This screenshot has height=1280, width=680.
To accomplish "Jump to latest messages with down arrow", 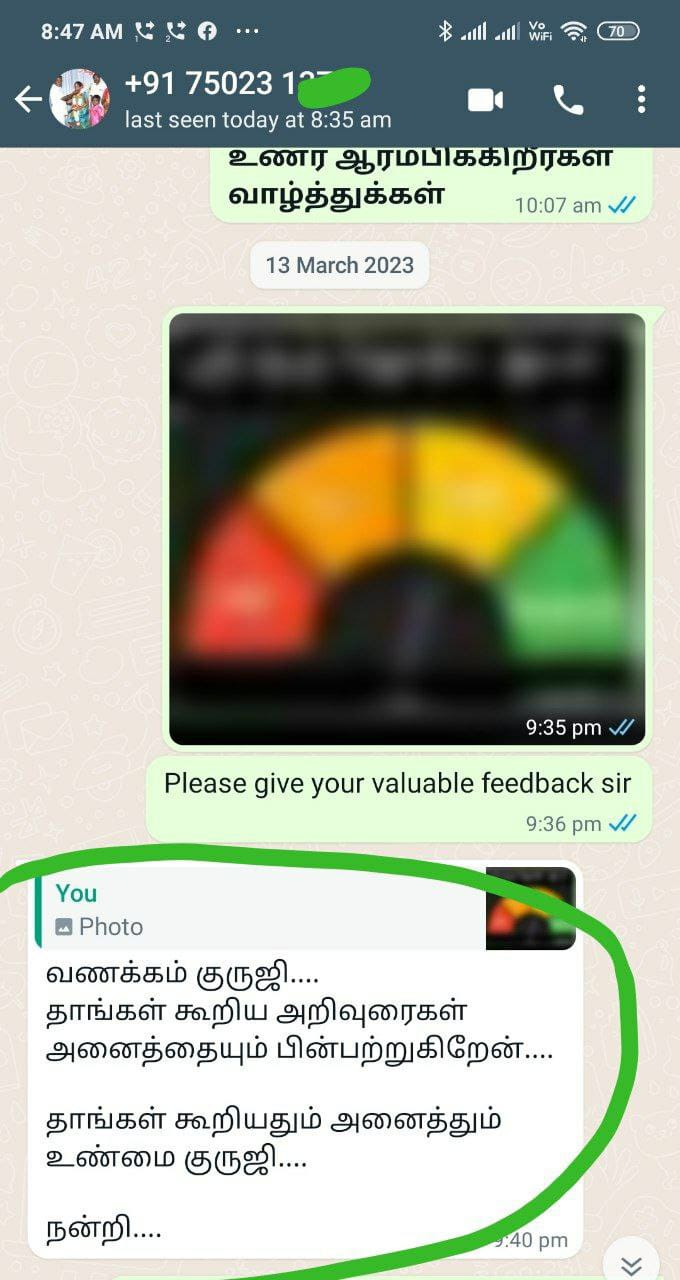I will [x=631, y=1264].
